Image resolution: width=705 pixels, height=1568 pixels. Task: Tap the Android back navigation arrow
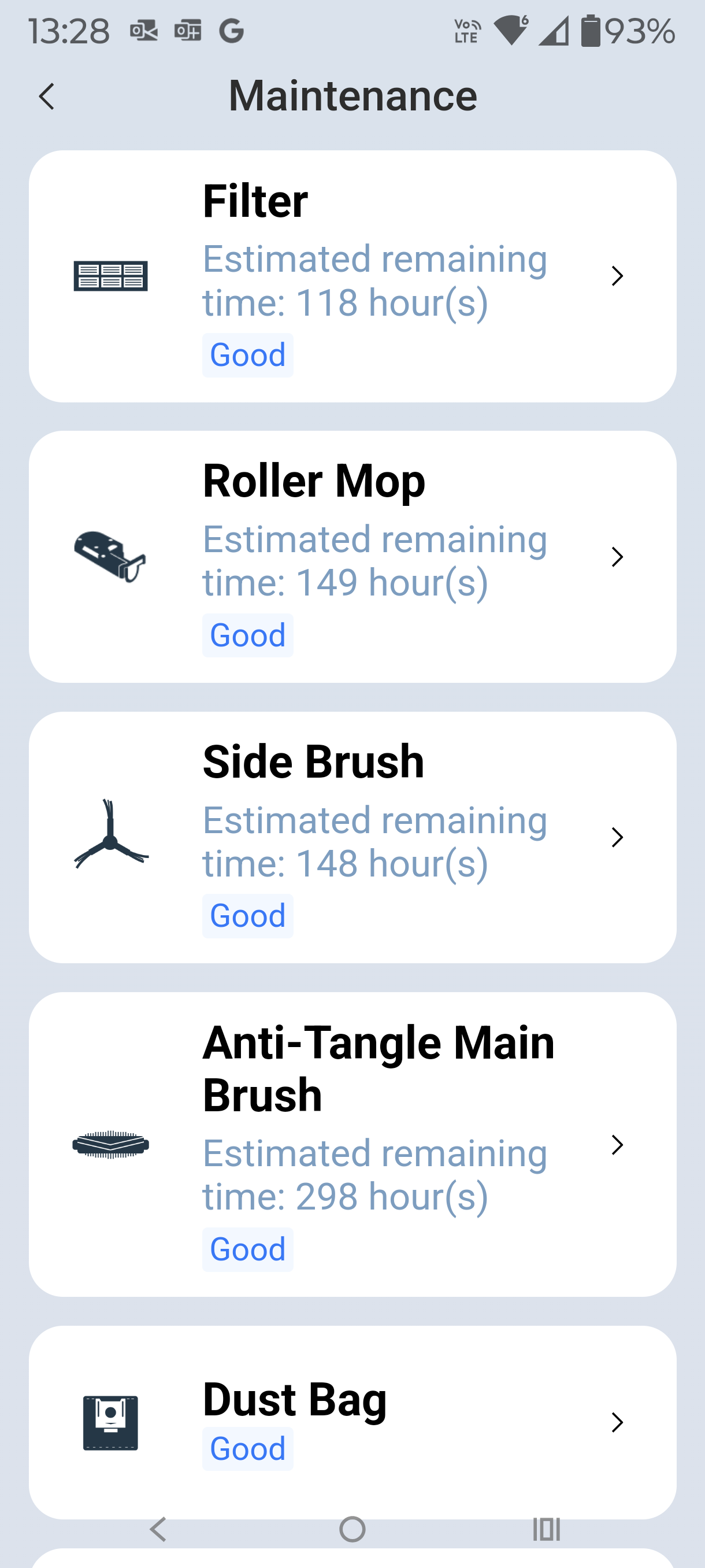159,1529
